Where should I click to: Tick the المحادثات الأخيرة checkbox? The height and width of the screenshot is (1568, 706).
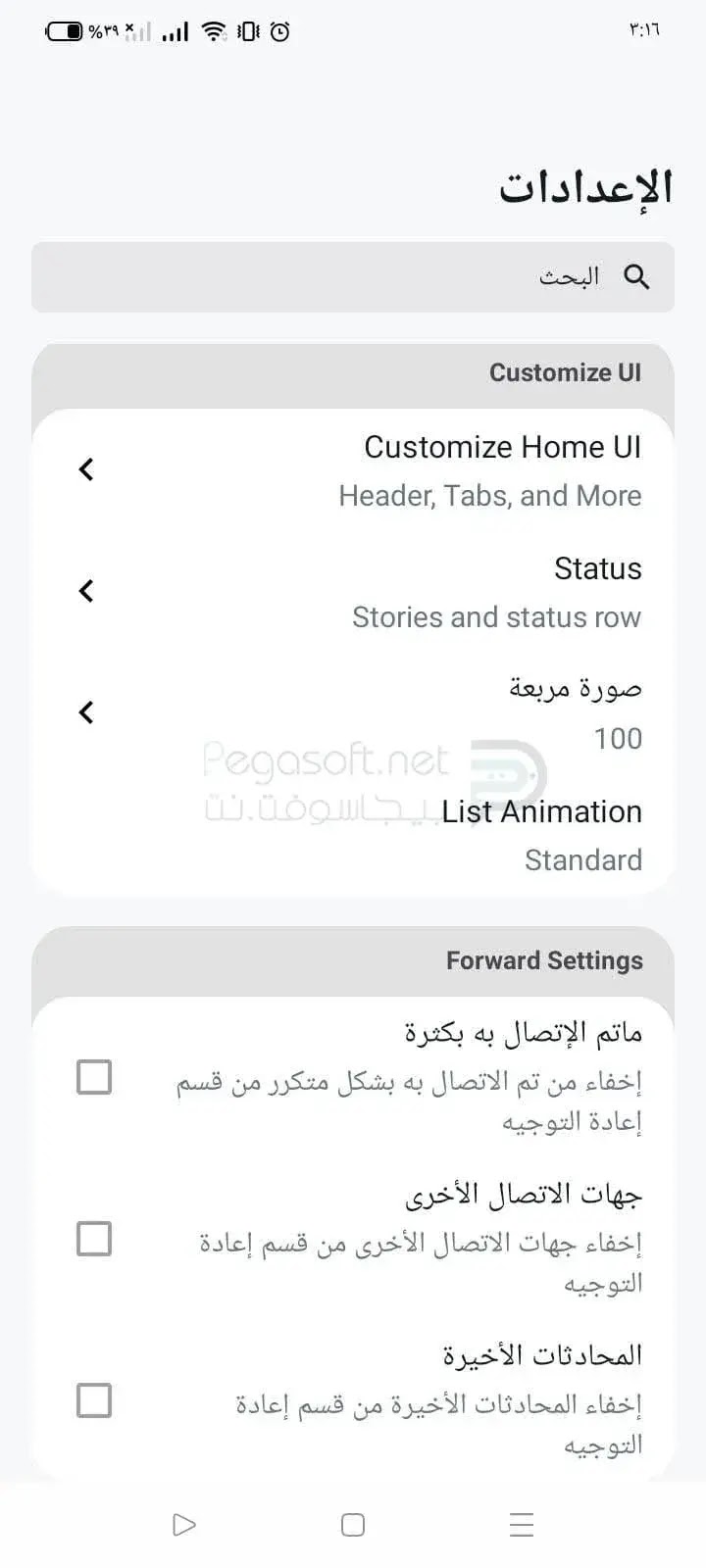[x=94, y=1400]
